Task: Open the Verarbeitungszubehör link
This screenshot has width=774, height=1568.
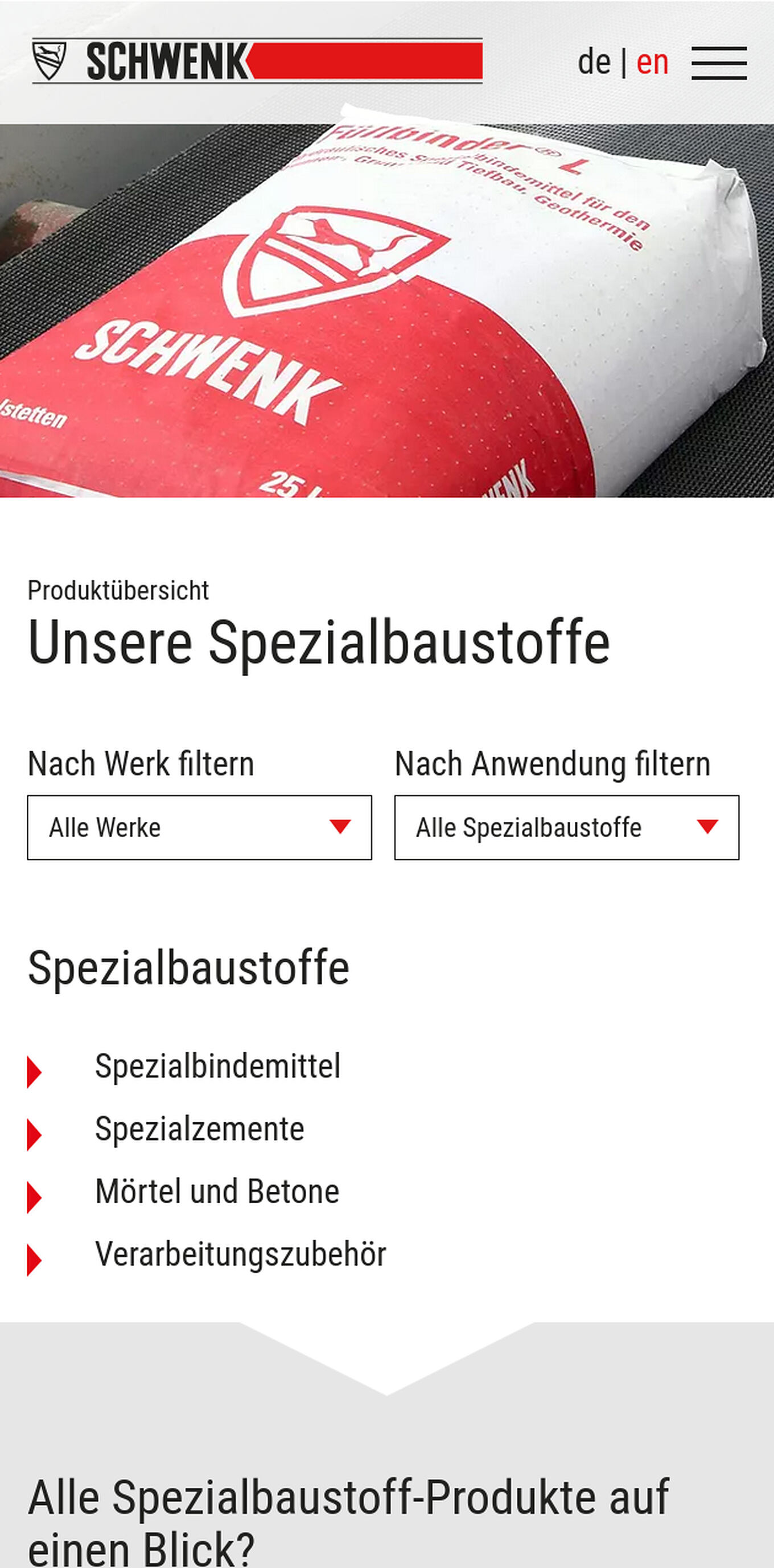Action: [240, 1254]
